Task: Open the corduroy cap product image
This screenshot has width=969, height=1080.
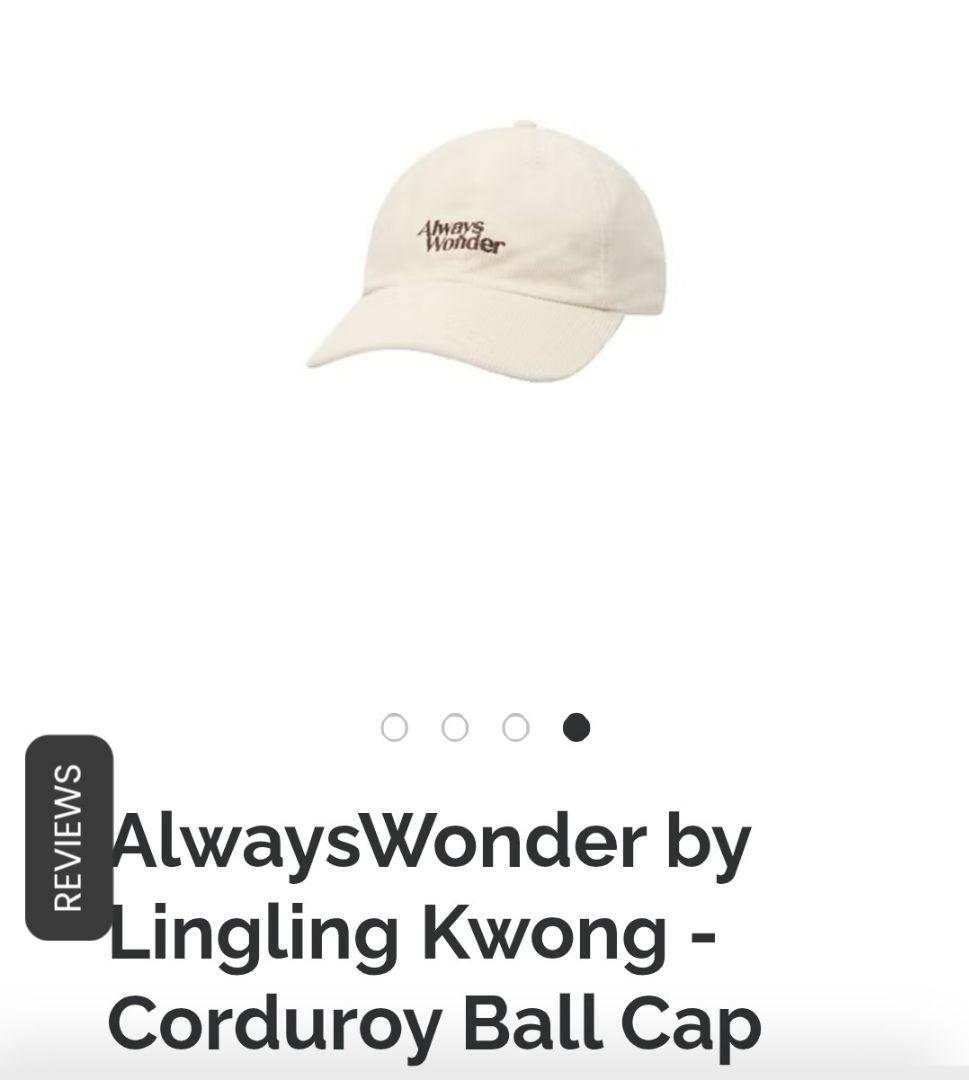Action: 485,250
